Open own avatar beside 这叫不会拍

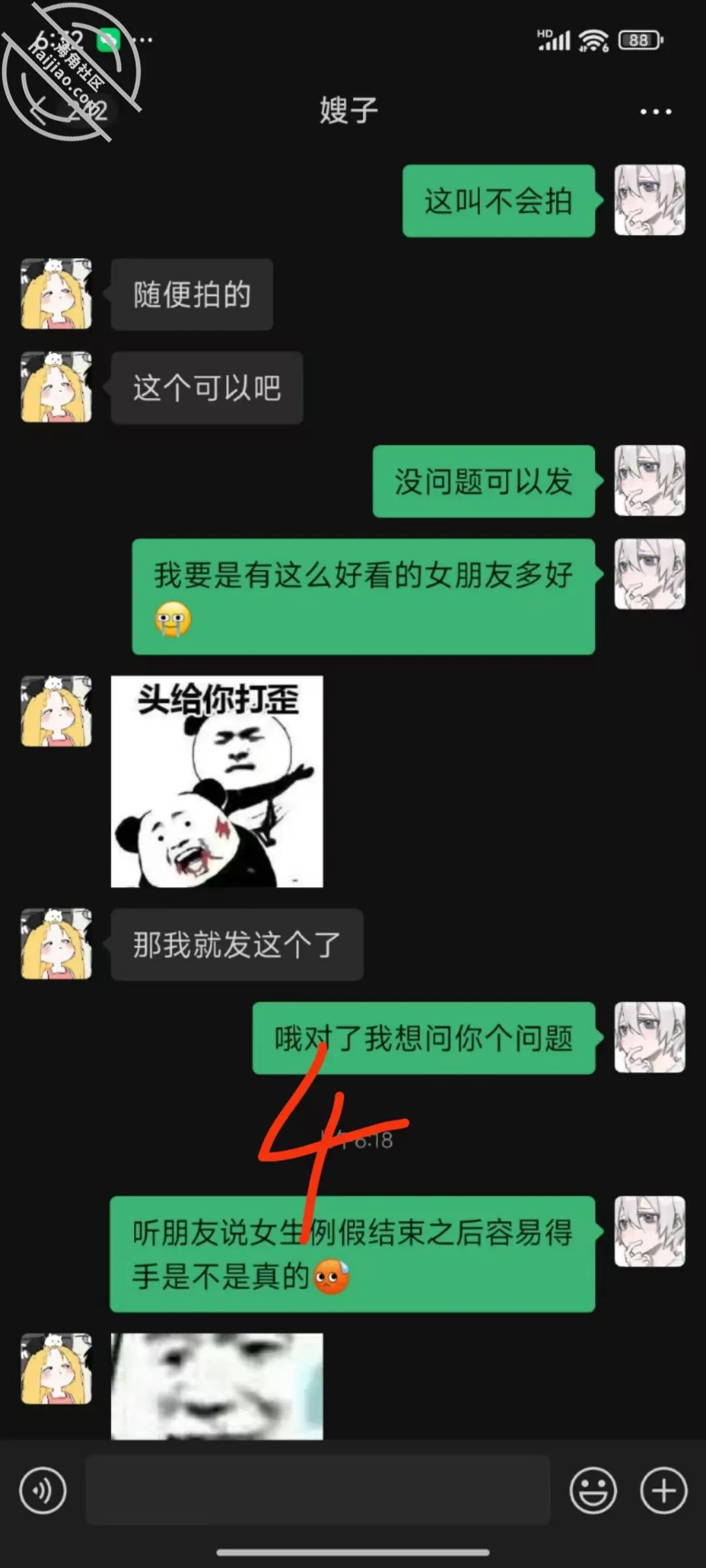point(650,200)
